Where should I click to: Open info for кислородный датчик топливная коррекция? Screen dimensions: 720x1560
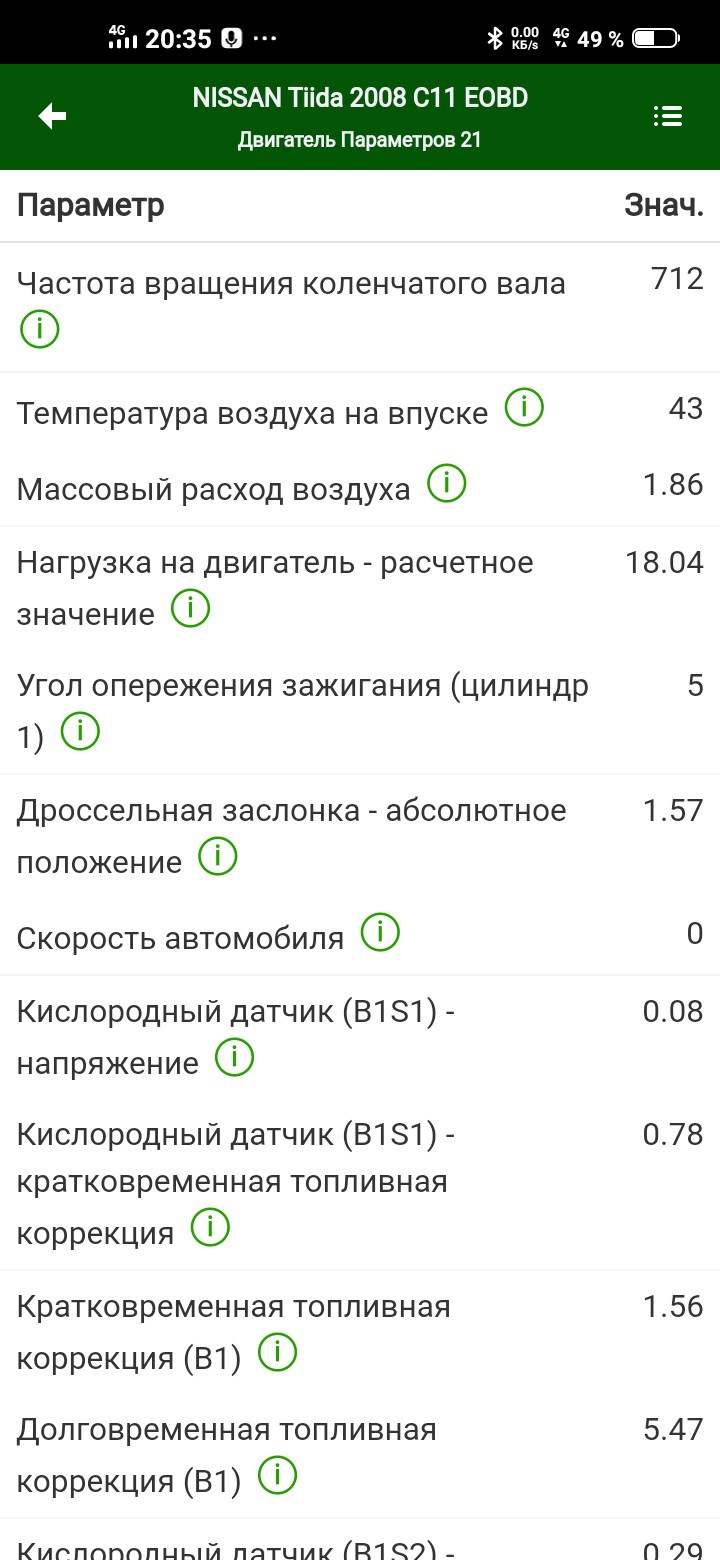pos(209,1226)
